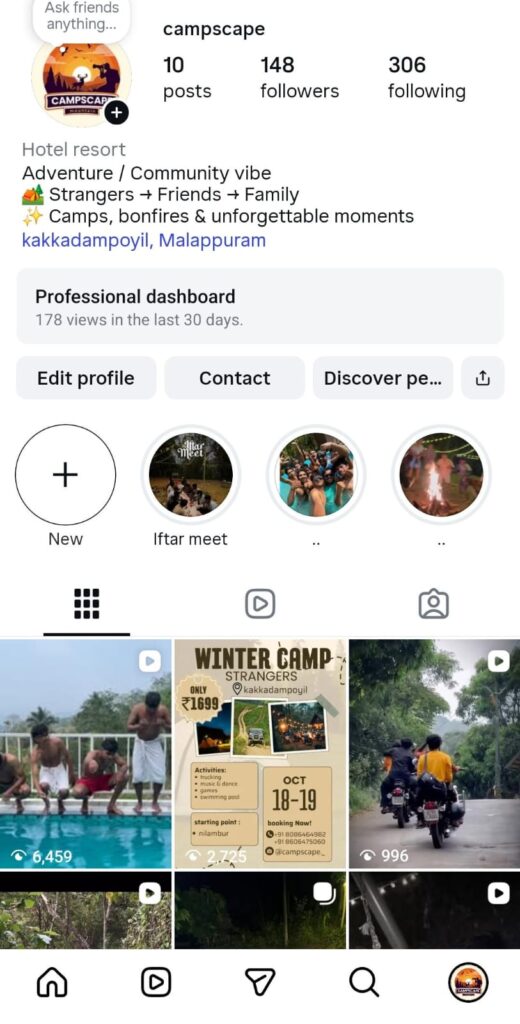Open the Professional dashboard
The image size is (520, 1024).
coord(260,306)
